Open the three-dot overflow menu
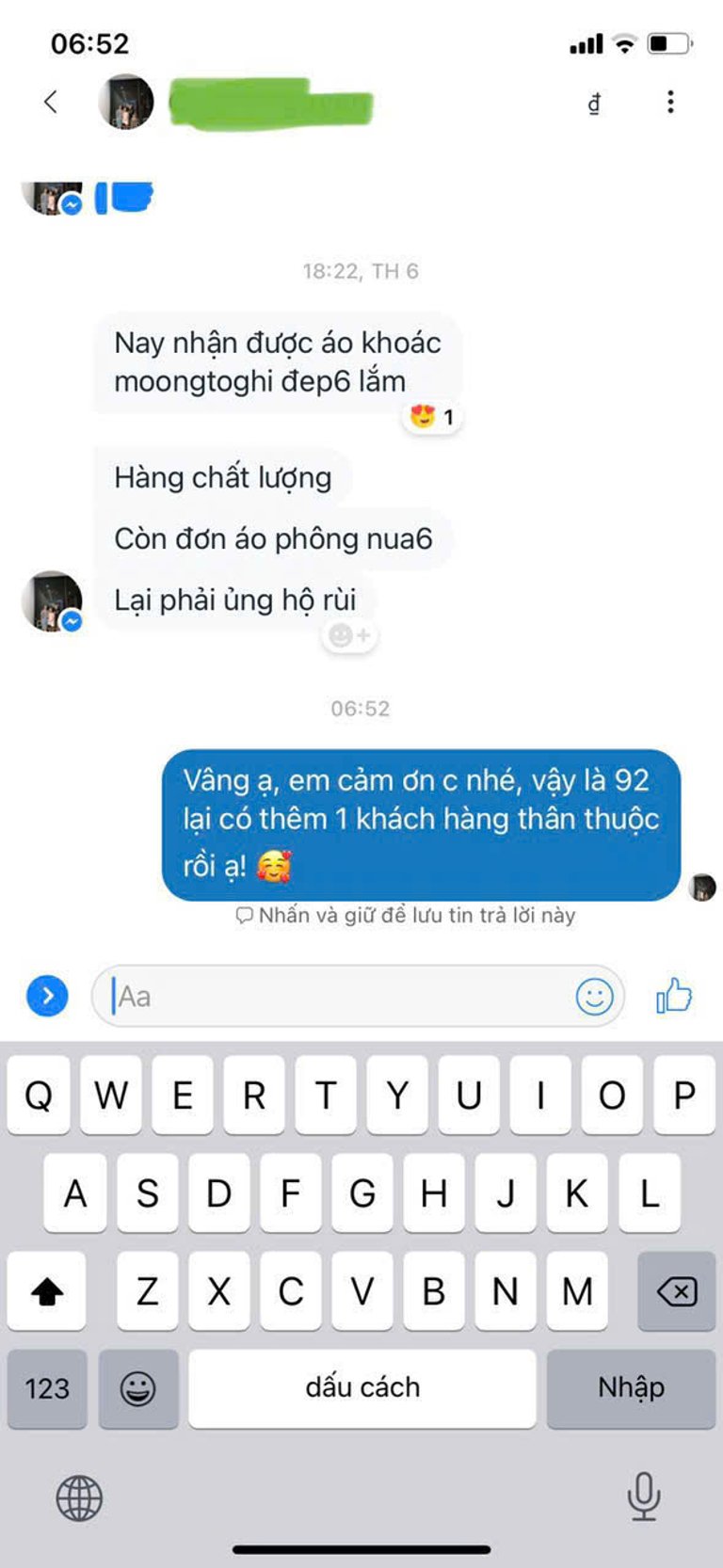 (670, 102)
